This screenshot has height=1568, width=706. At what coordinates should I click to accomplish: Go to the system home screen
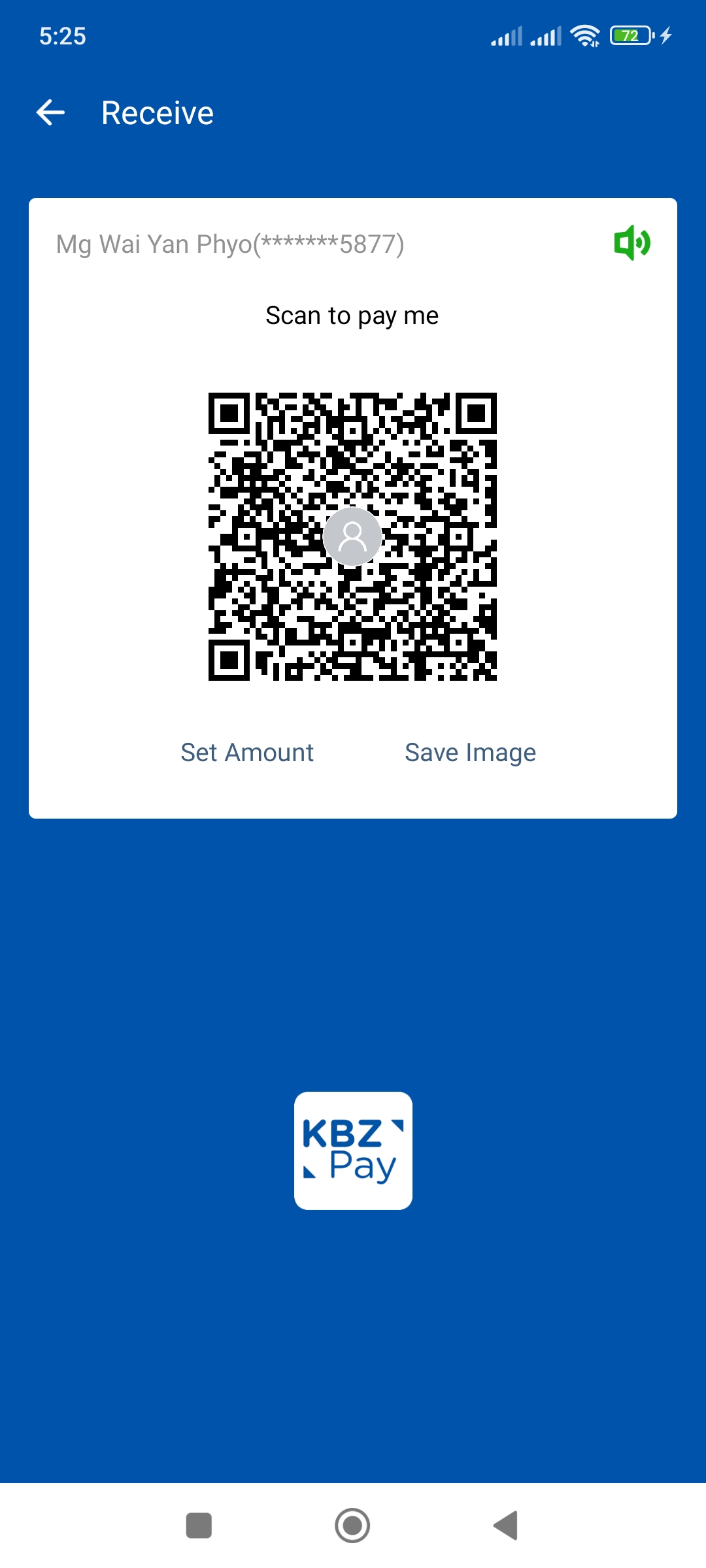tap(352, 1526)
